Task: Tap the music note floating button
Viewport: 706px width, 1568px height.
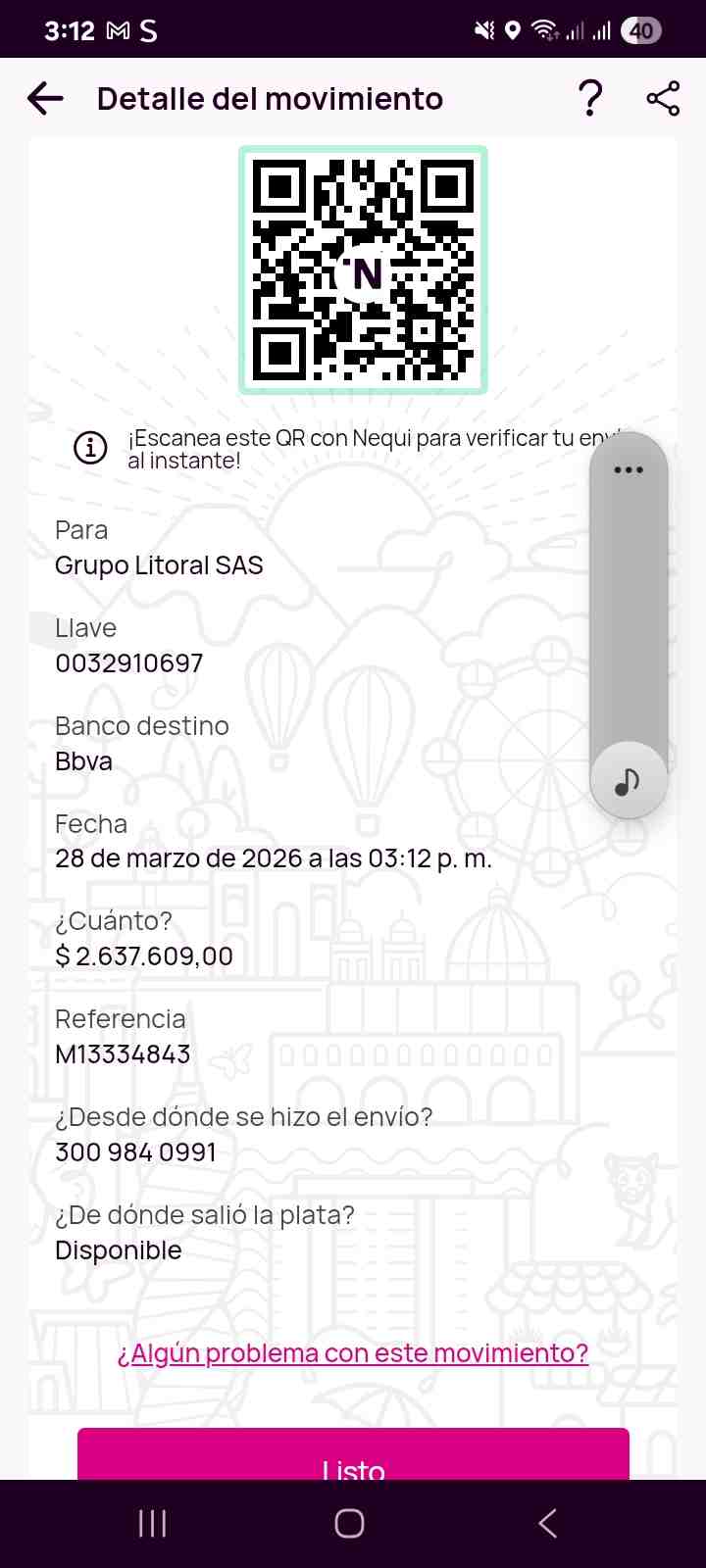Action: pos(629,780)
